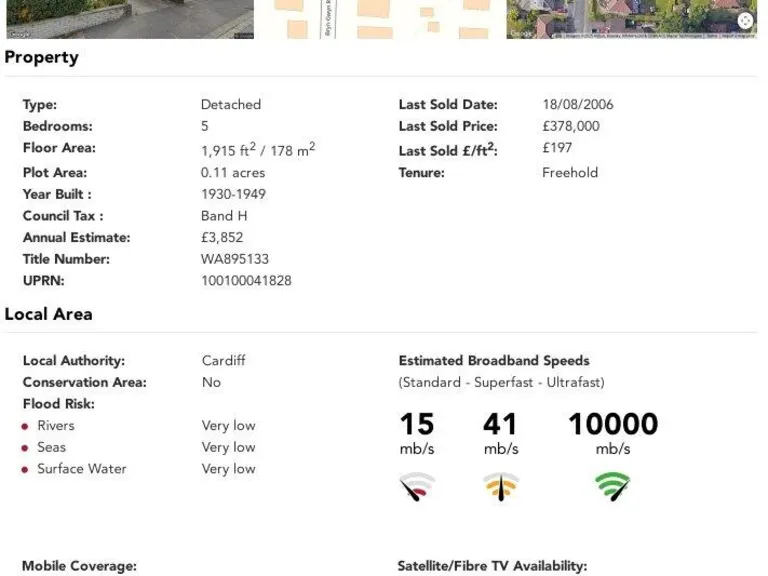Expand the satellite view to fullscreen
The height and width of the screenshot is (576, 768).
(x=745, y=21)
